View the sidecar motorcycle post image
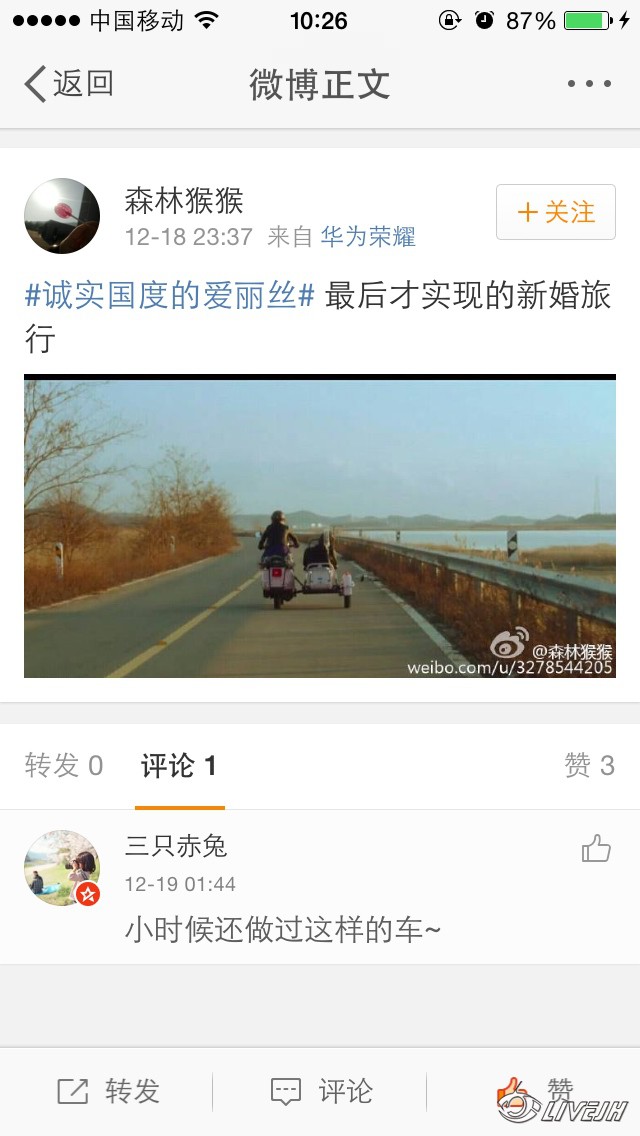Image resolution: width=640 pixels, height=1136 pixels. (320, 527)
